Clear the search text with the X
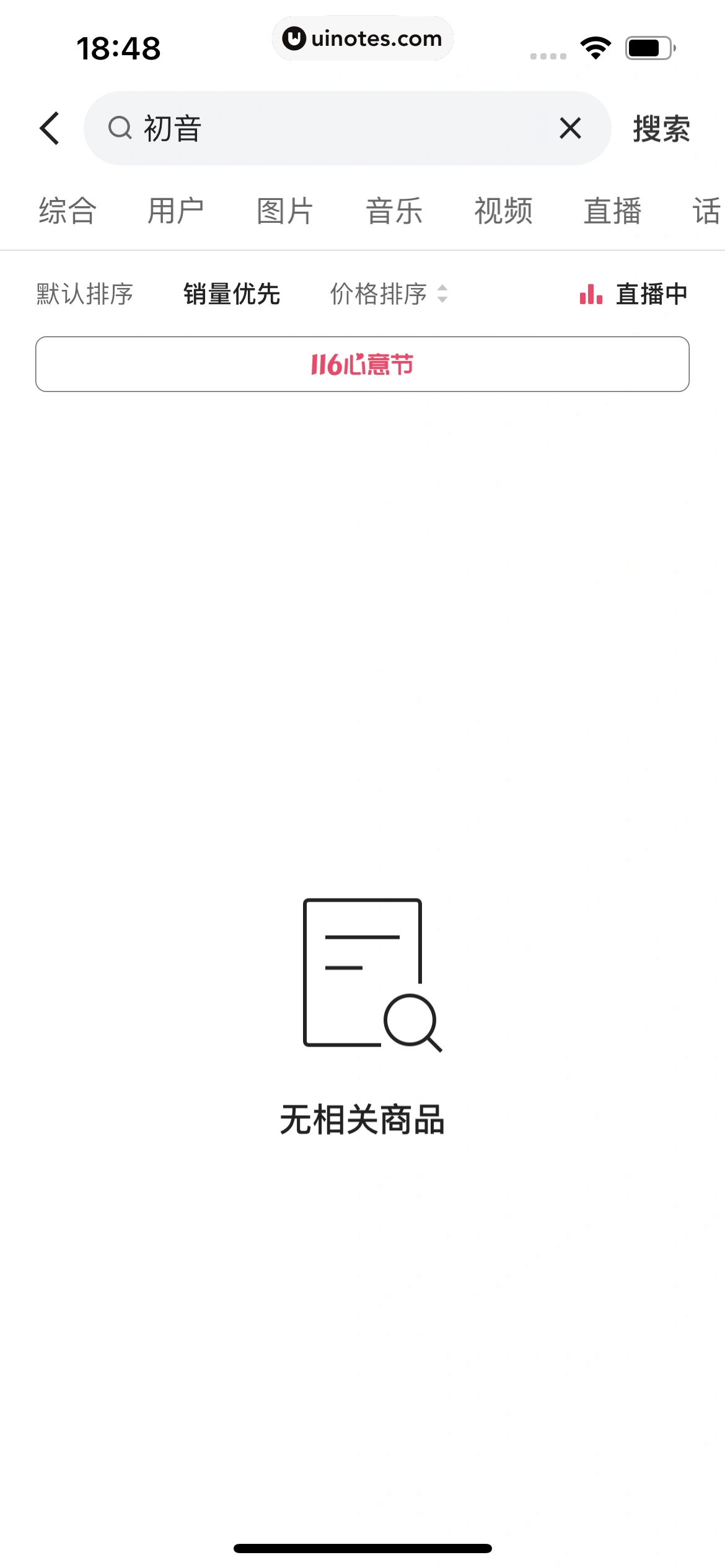 [x=570, y=128]
